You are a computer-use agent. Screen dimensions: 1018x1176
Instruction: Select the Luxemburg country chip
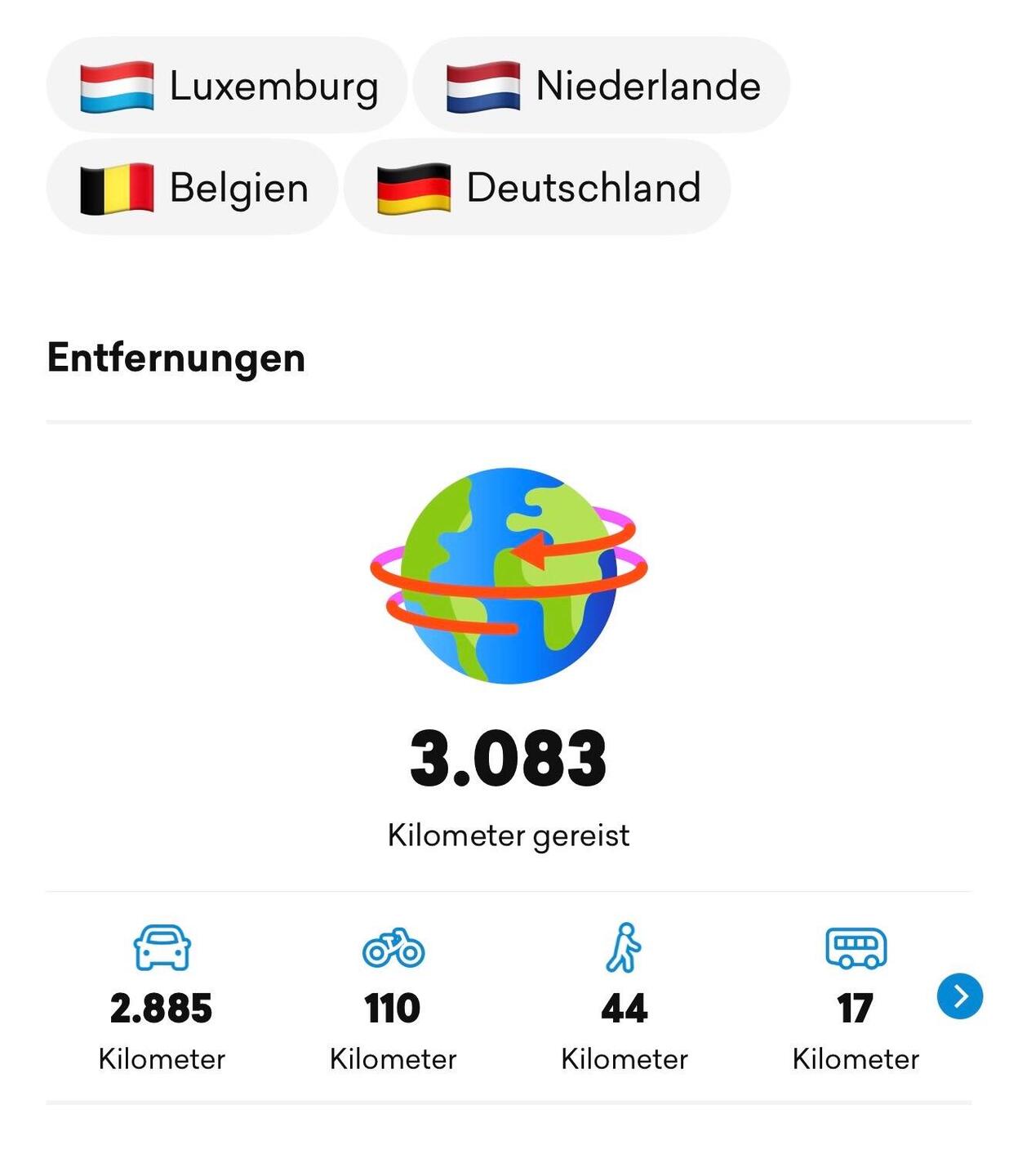[x=226, y=85]
